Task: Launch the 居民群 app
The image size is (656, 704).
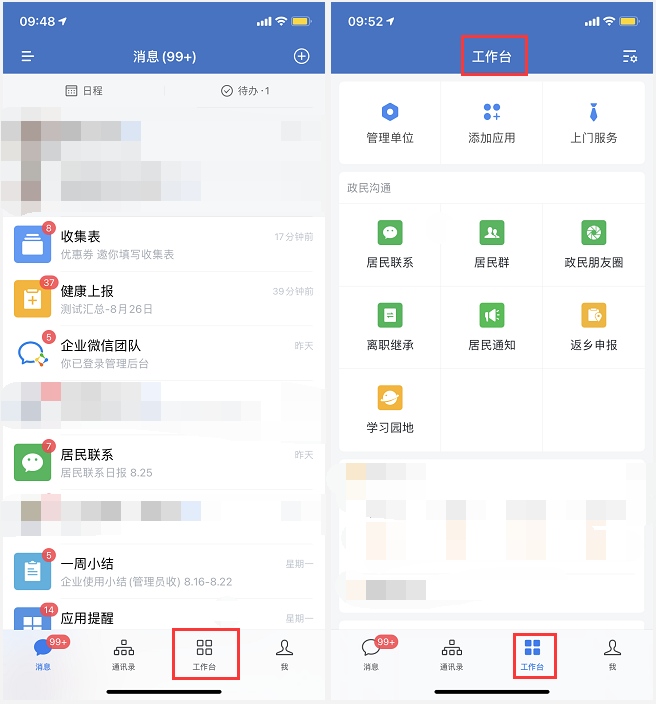Action: pos(491,245)
